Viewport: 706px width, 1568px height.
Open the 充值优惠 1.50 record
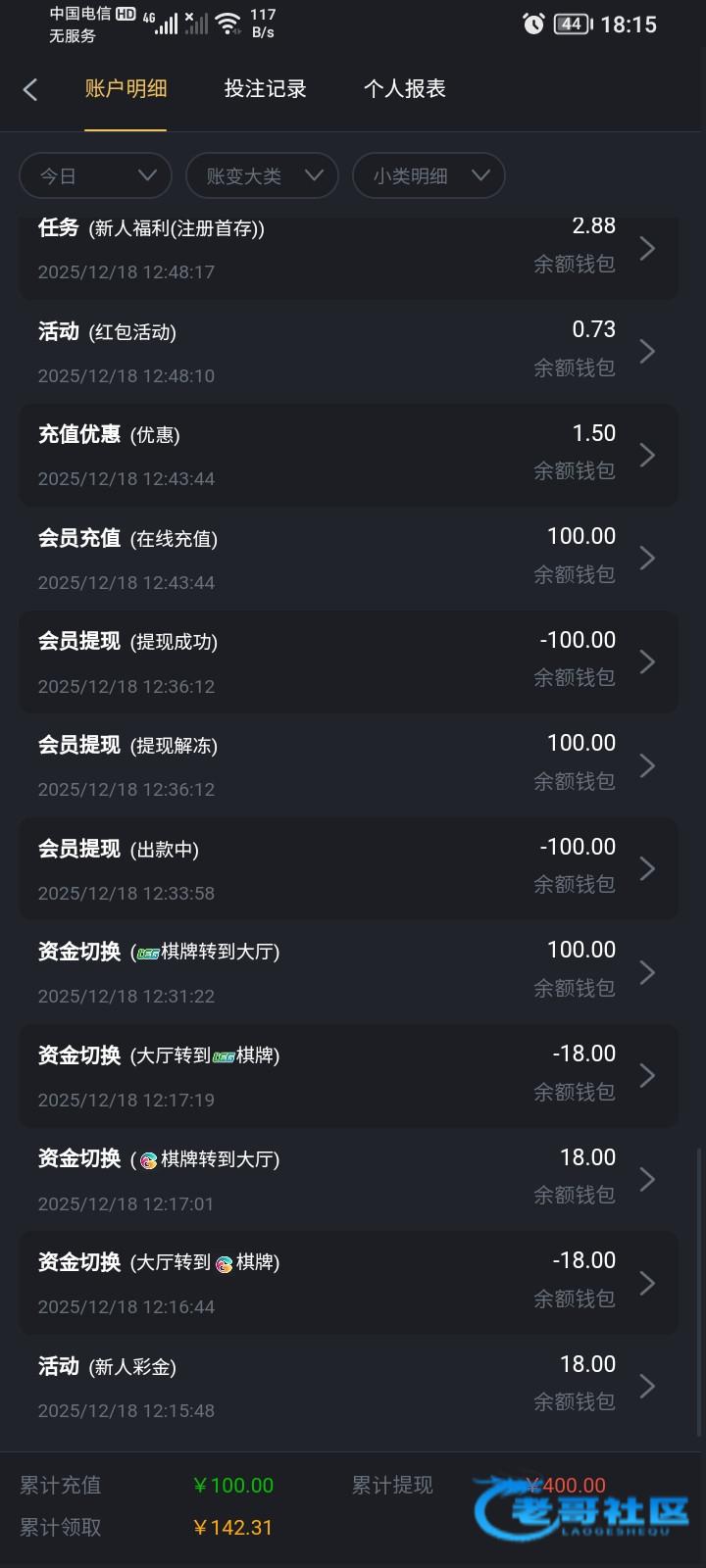[348, 456]
